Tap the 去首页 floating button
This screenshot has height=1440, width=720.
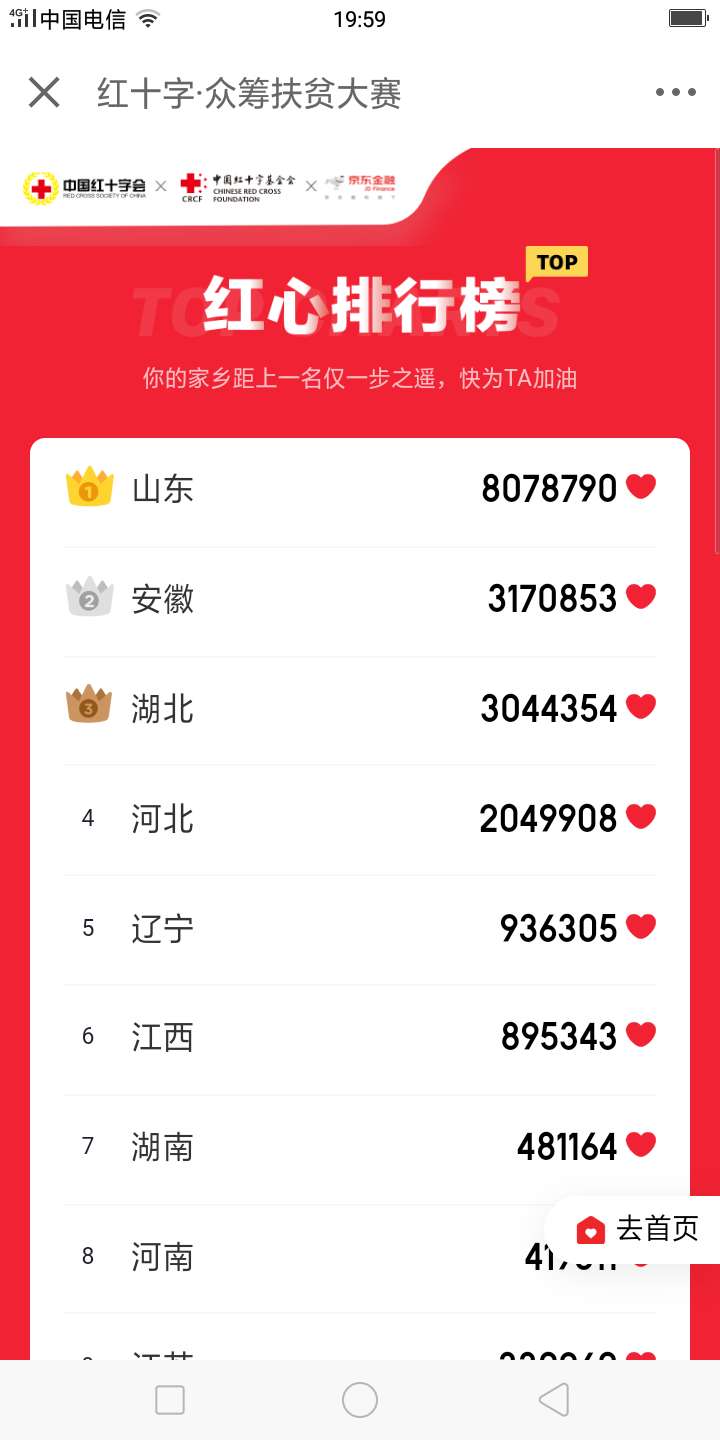click(638, 1229)
